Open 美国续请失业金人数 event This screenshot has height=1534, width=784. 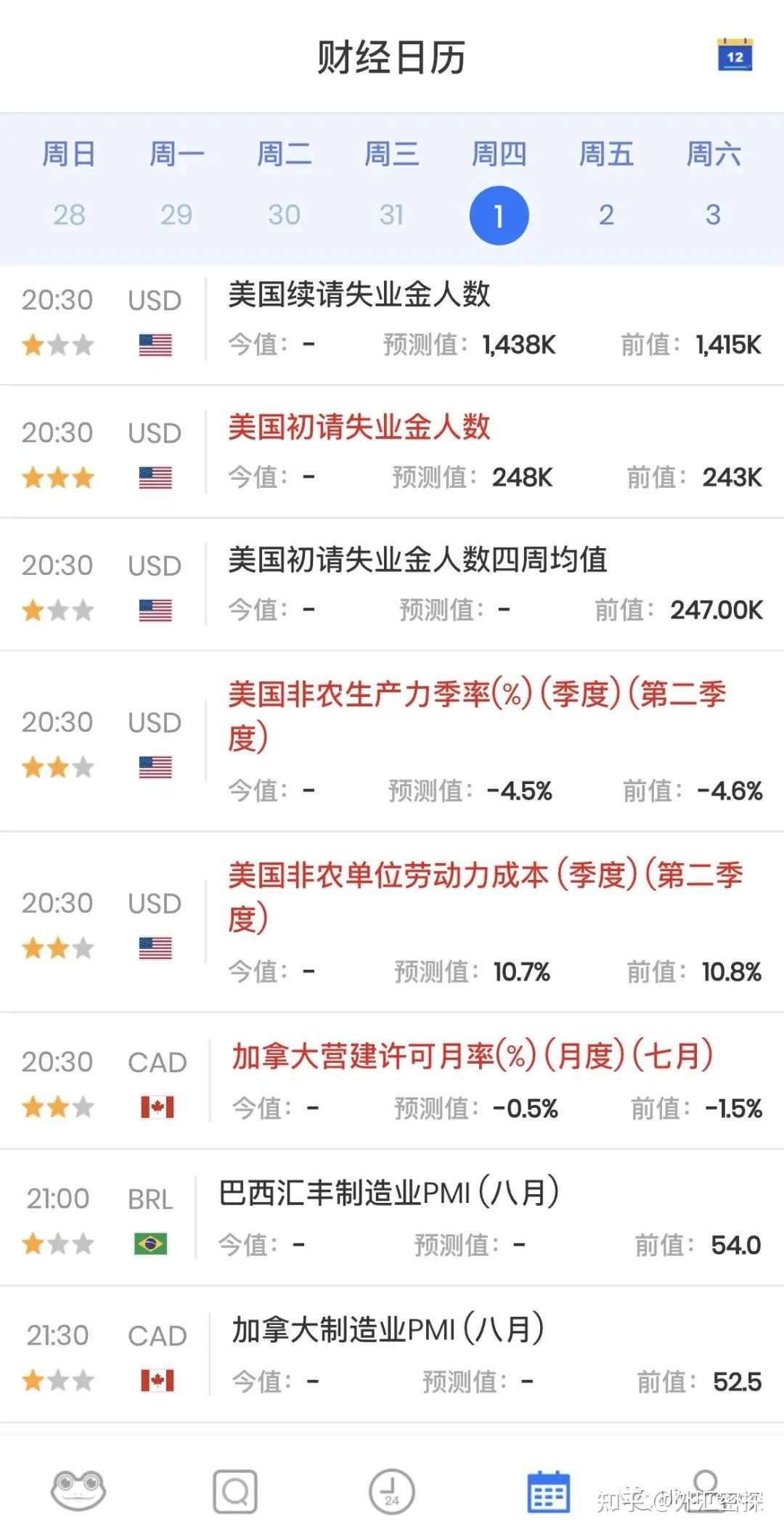coord(359,295)
